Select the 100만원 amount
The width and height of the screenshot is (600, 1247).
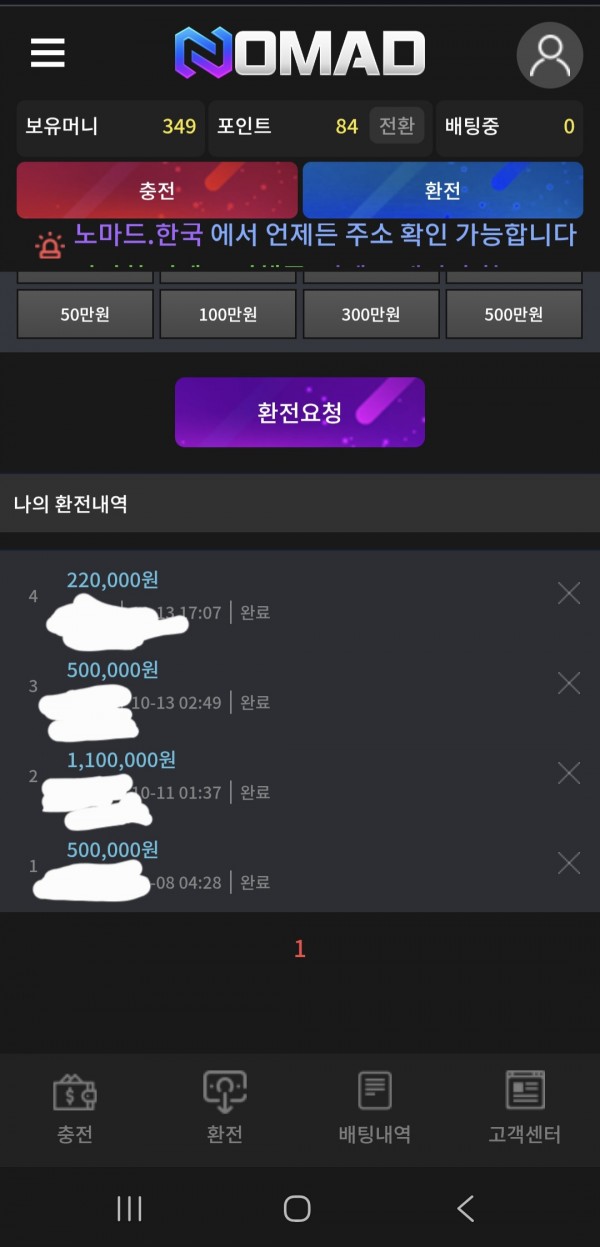pyautogui.click(x=228, y=315)
